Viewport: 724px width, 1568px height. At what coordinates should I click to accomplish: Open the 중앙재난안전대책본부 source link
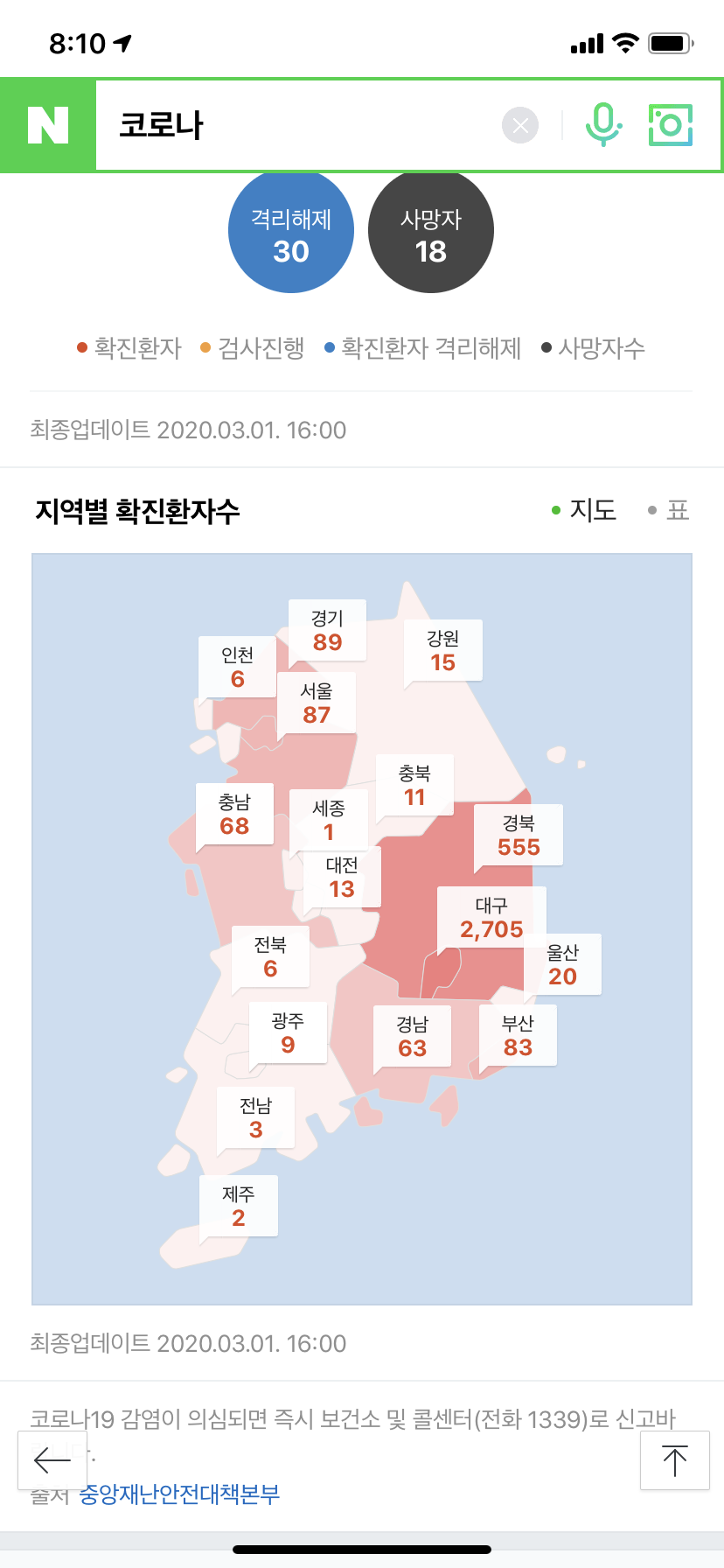(179, 1494)
